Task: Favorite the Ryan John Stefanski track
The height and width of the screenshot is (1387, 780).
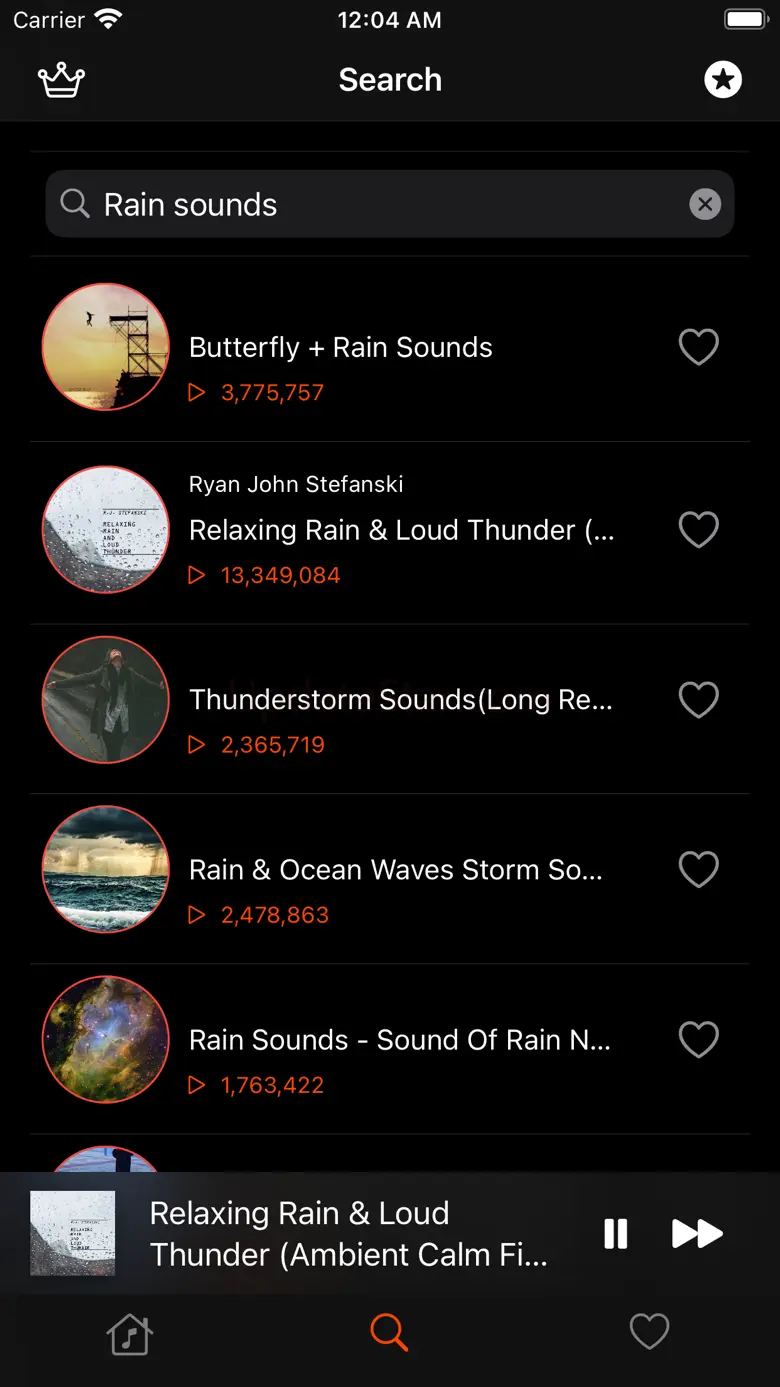Action: click(698, 529)
